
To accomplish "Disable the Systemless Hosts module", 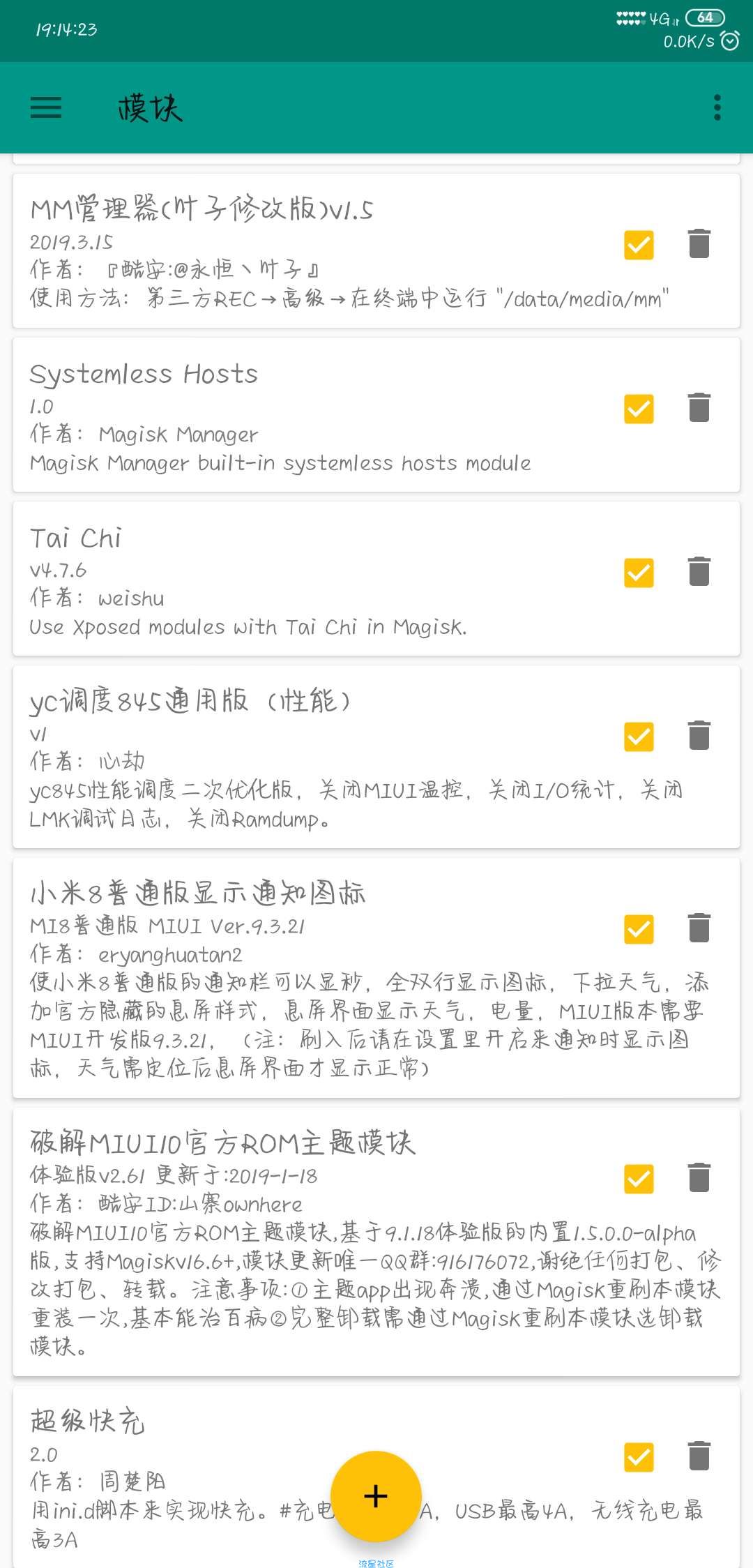I will 639,409.
